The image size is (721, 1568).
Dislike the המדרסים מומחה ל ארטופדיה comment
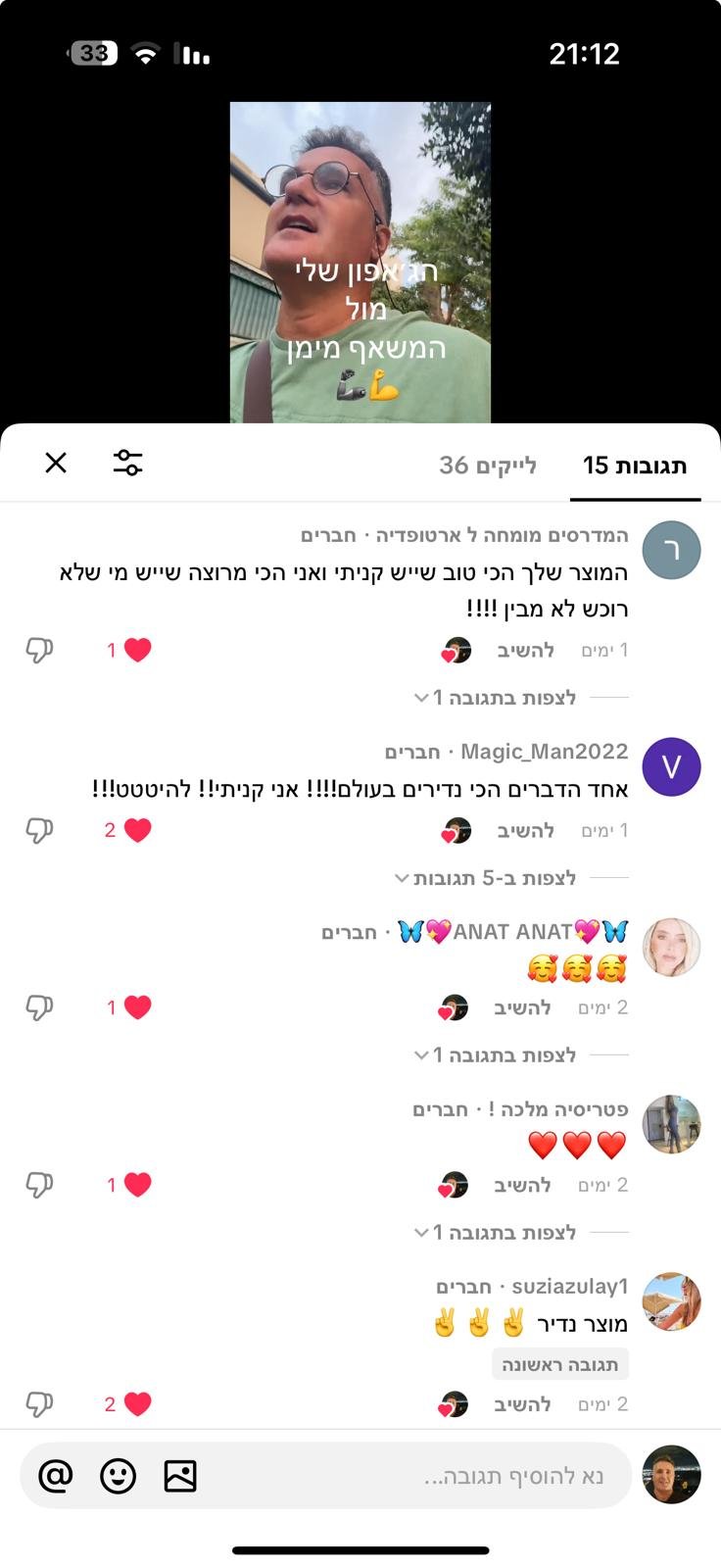coord(39,650)
